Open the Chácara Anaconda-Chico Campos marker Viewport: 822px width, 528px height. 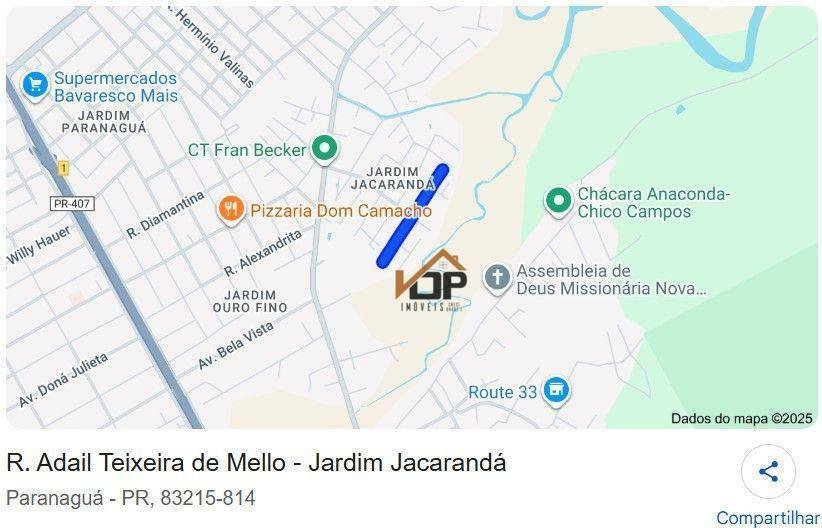pos(558,202)
